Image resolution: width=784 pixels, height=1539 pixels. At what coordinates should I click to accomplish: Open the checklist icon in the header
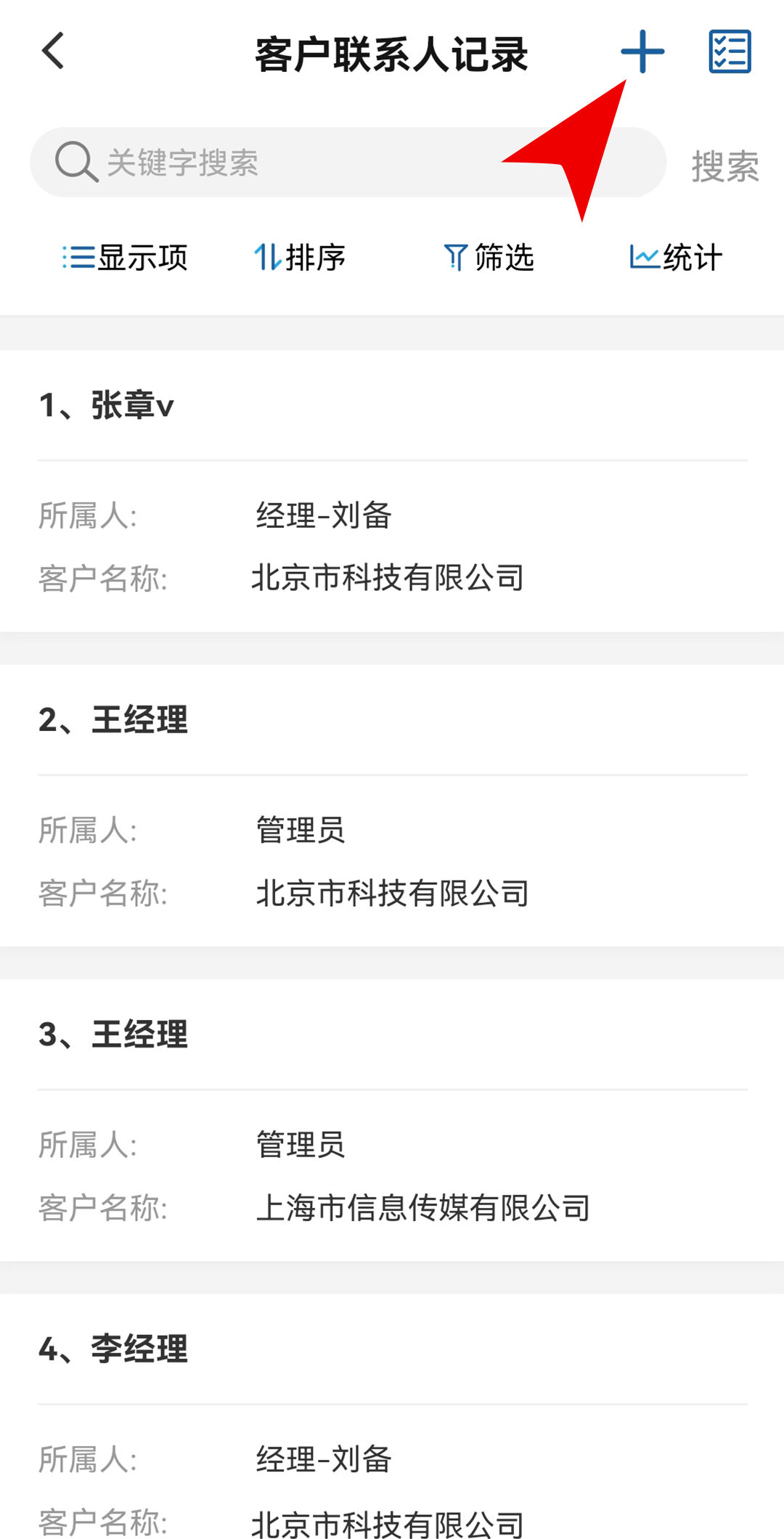[730, 52]
